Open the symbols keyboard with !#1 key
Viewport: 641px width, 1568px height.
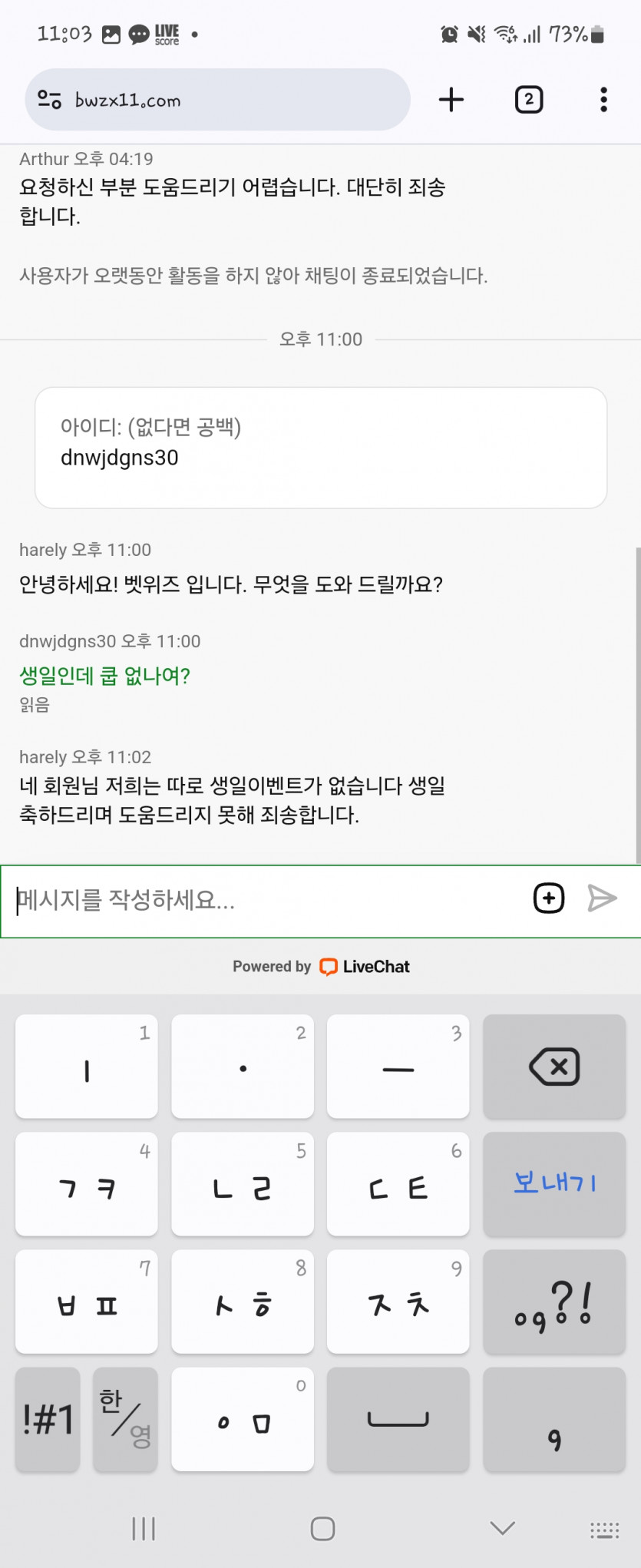[48, 1419]
